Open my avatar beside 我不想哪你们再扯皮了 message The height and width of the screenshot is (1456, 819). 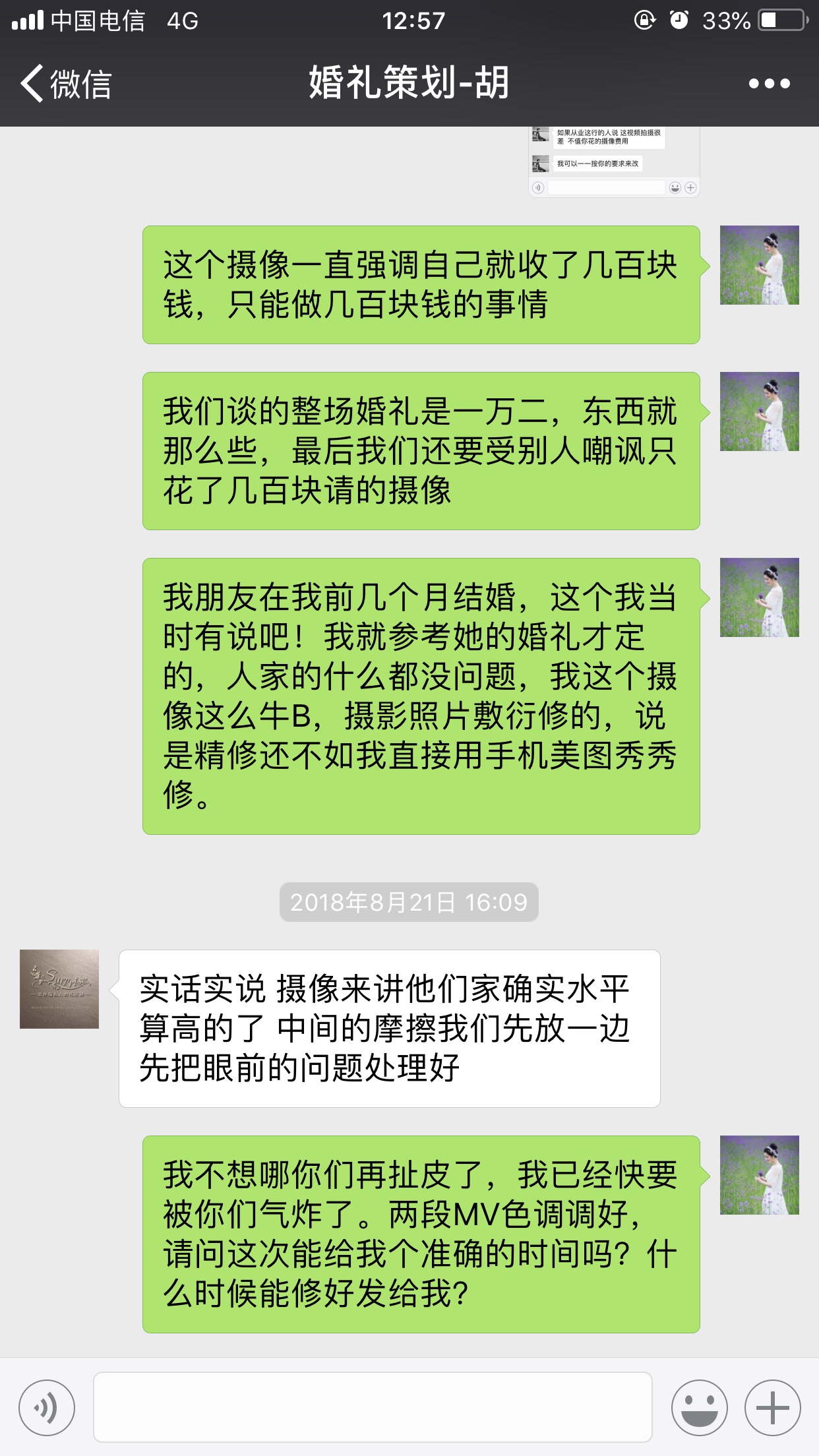[760, 1175]
